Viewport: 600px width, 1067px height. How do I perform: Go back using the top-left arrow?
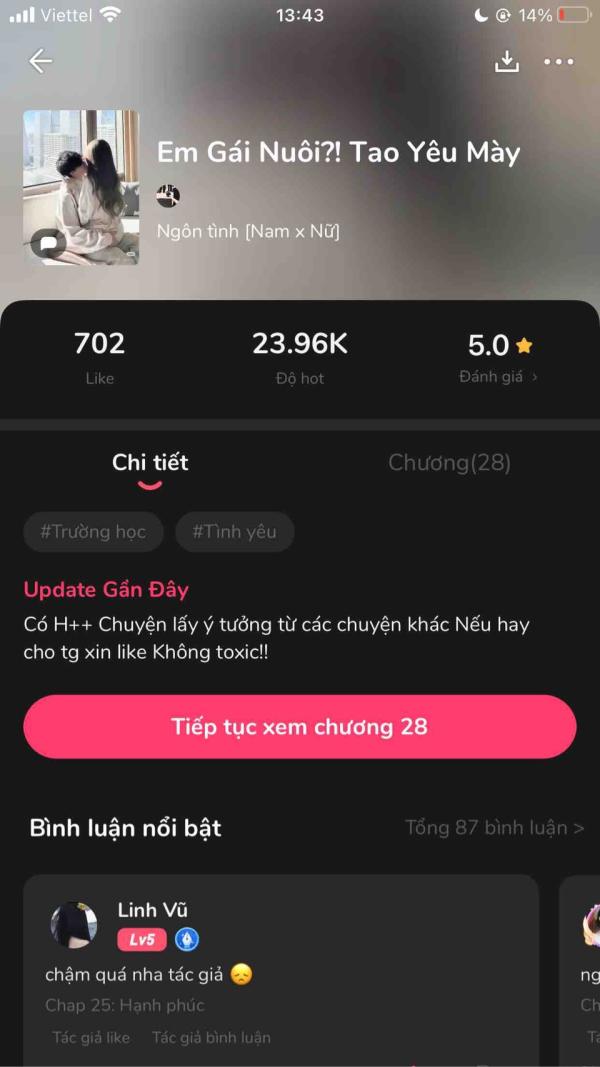[40, 61]
